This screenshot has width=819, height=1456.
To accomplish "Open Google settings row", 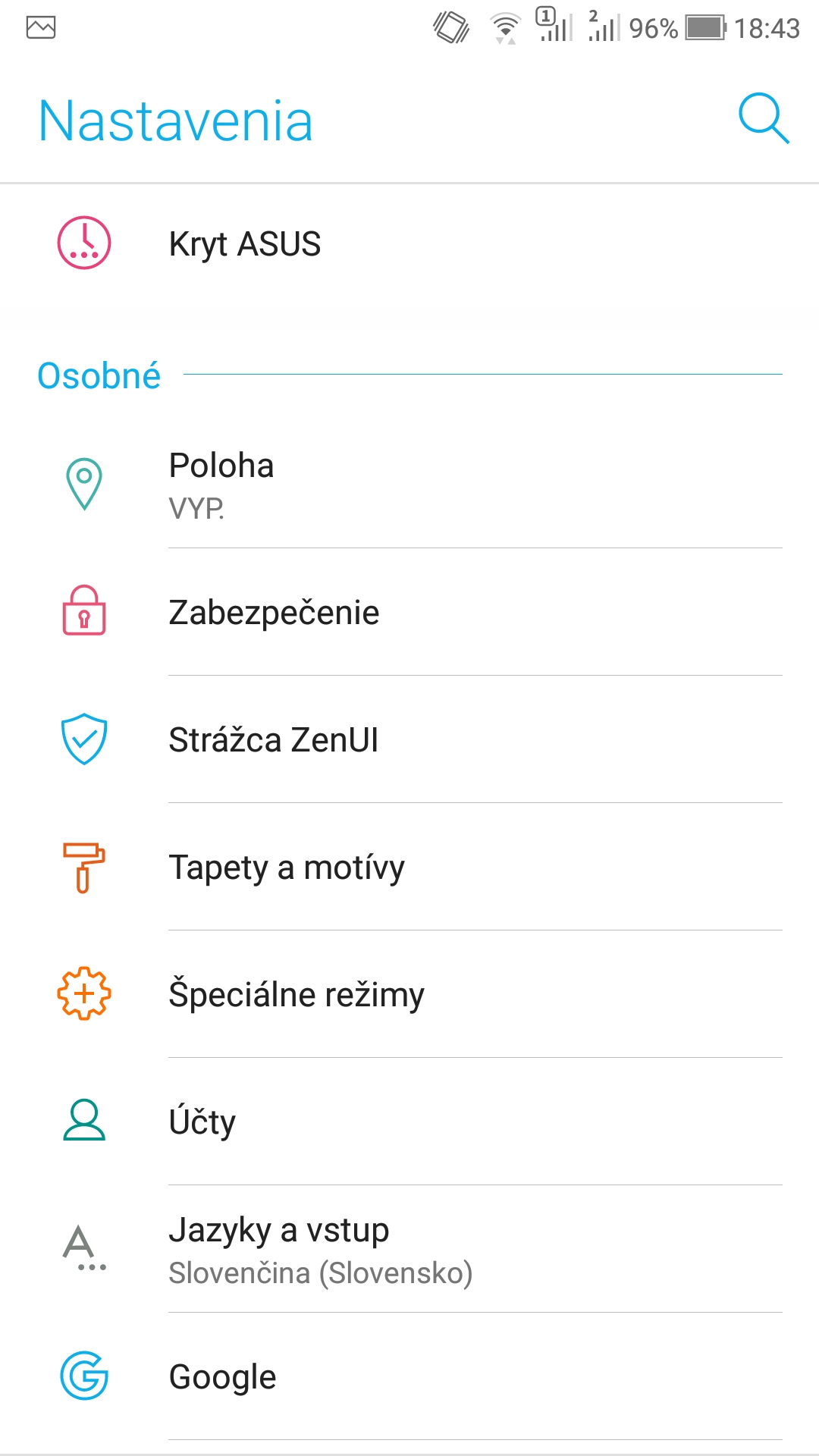I will (x=409, y=1376).
